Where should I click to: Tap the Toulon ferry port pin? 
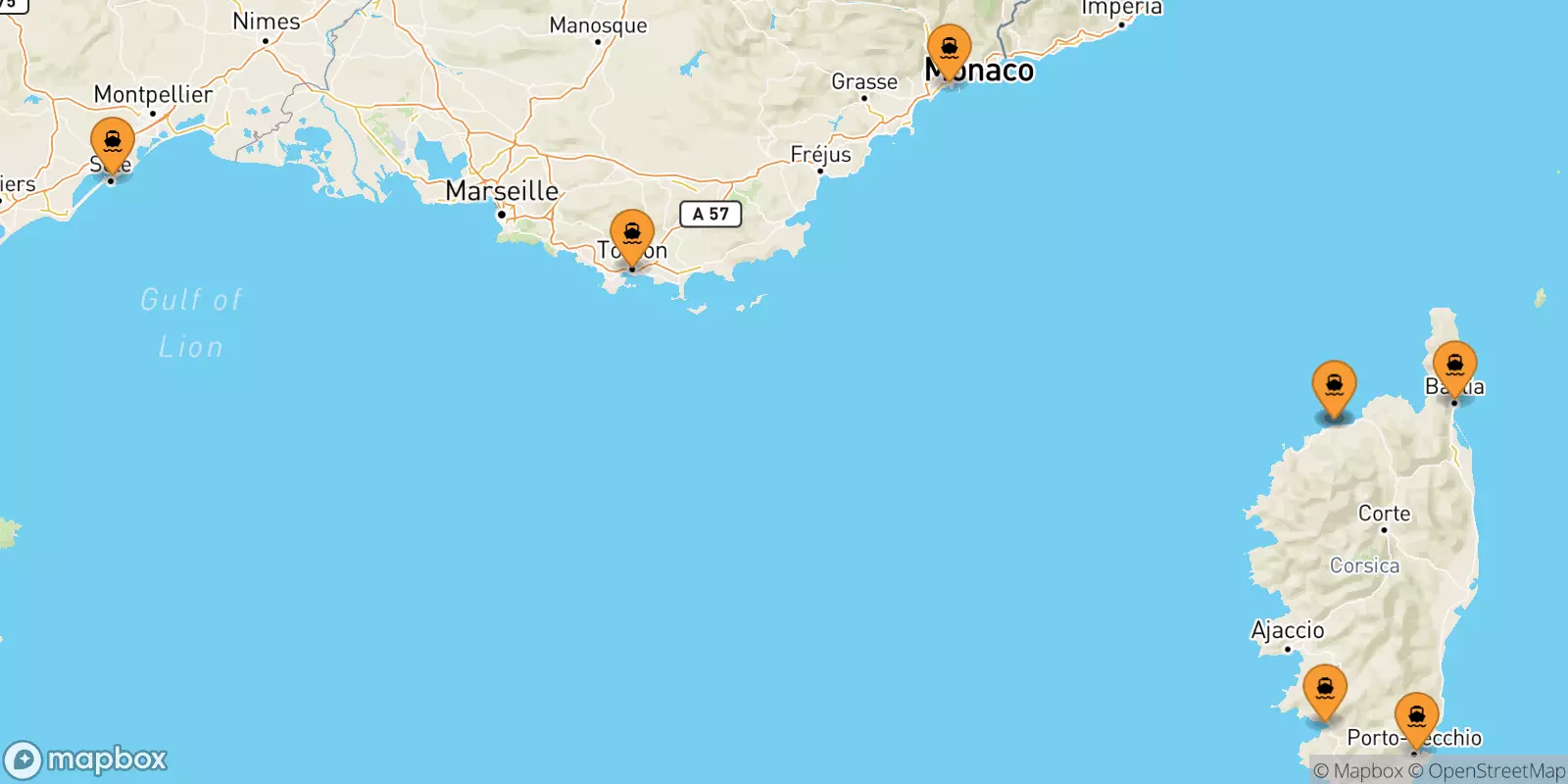pyautogui.click(x=632, y=237)
